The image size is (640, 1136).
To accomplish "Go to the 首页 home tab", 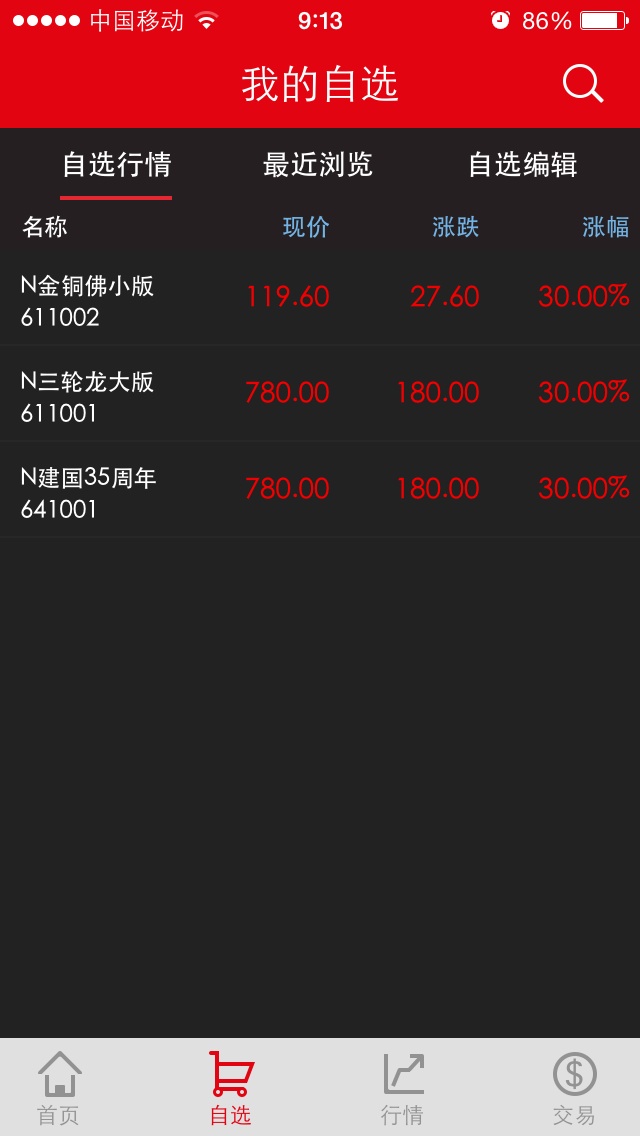I will (x=59, y=1088).
